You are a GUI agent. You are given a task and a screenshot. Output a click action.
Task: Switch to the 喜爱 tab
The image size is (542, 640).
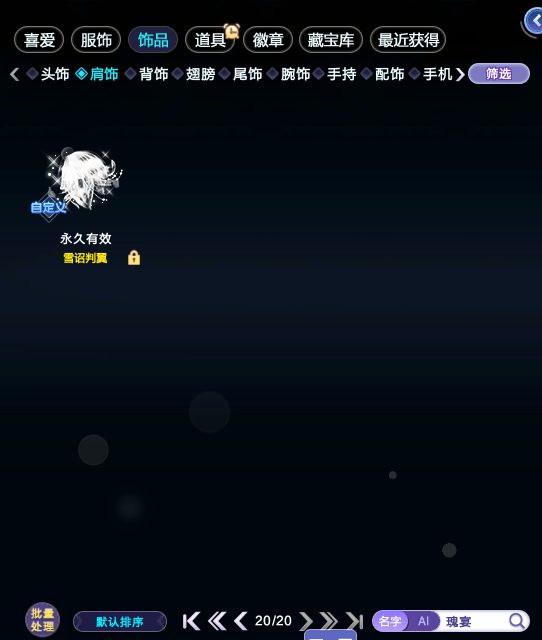[39, 40]
